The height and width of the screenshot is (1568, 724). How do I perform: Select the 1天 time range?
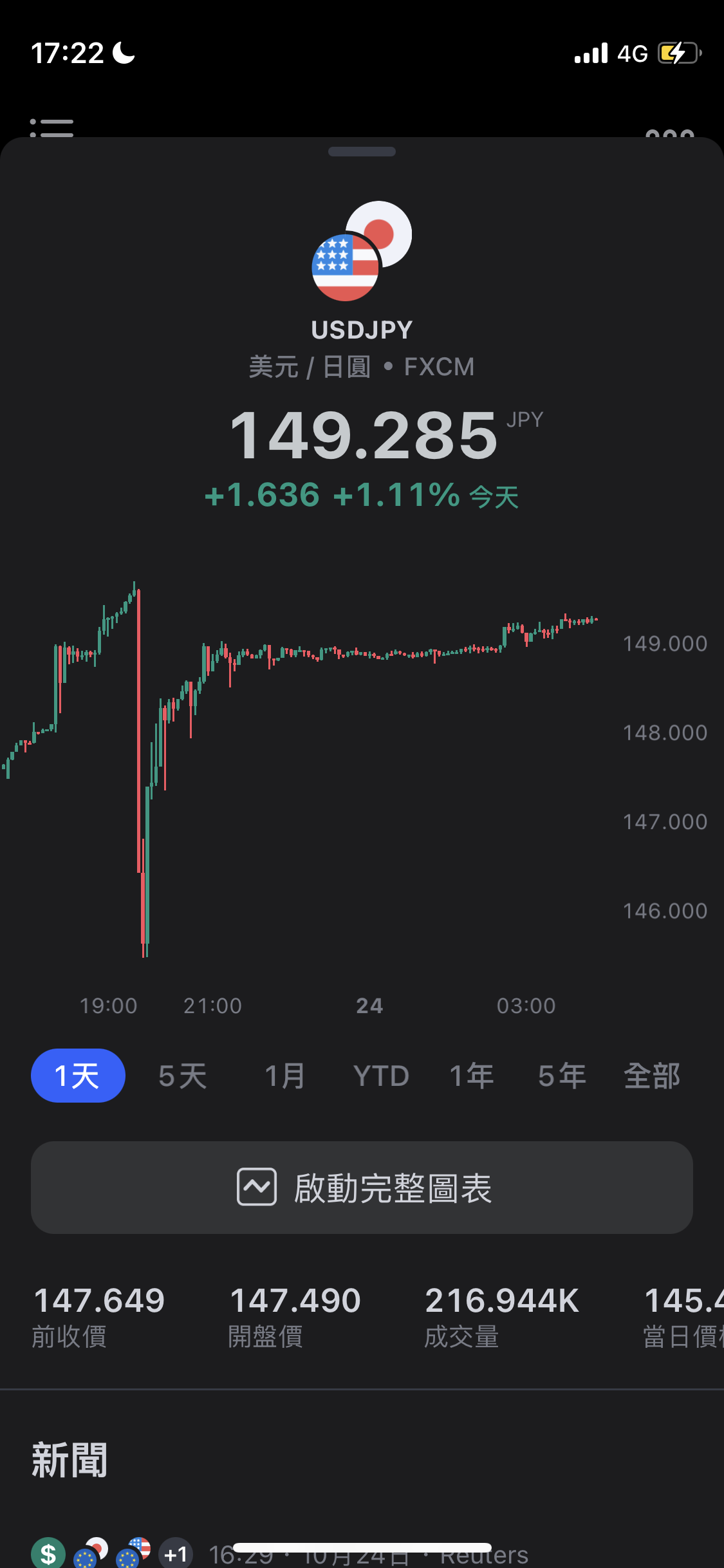click(78, 1076)
